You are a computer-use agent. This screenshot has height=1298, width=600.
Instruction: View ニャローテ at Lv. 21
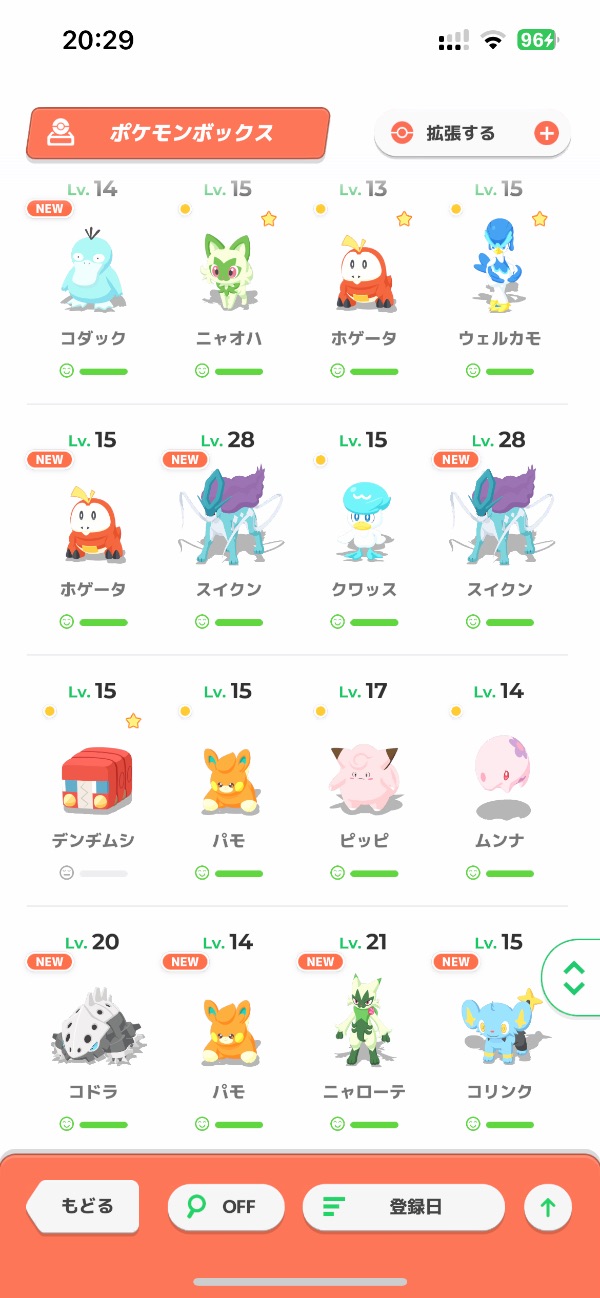click(364, 1024)
